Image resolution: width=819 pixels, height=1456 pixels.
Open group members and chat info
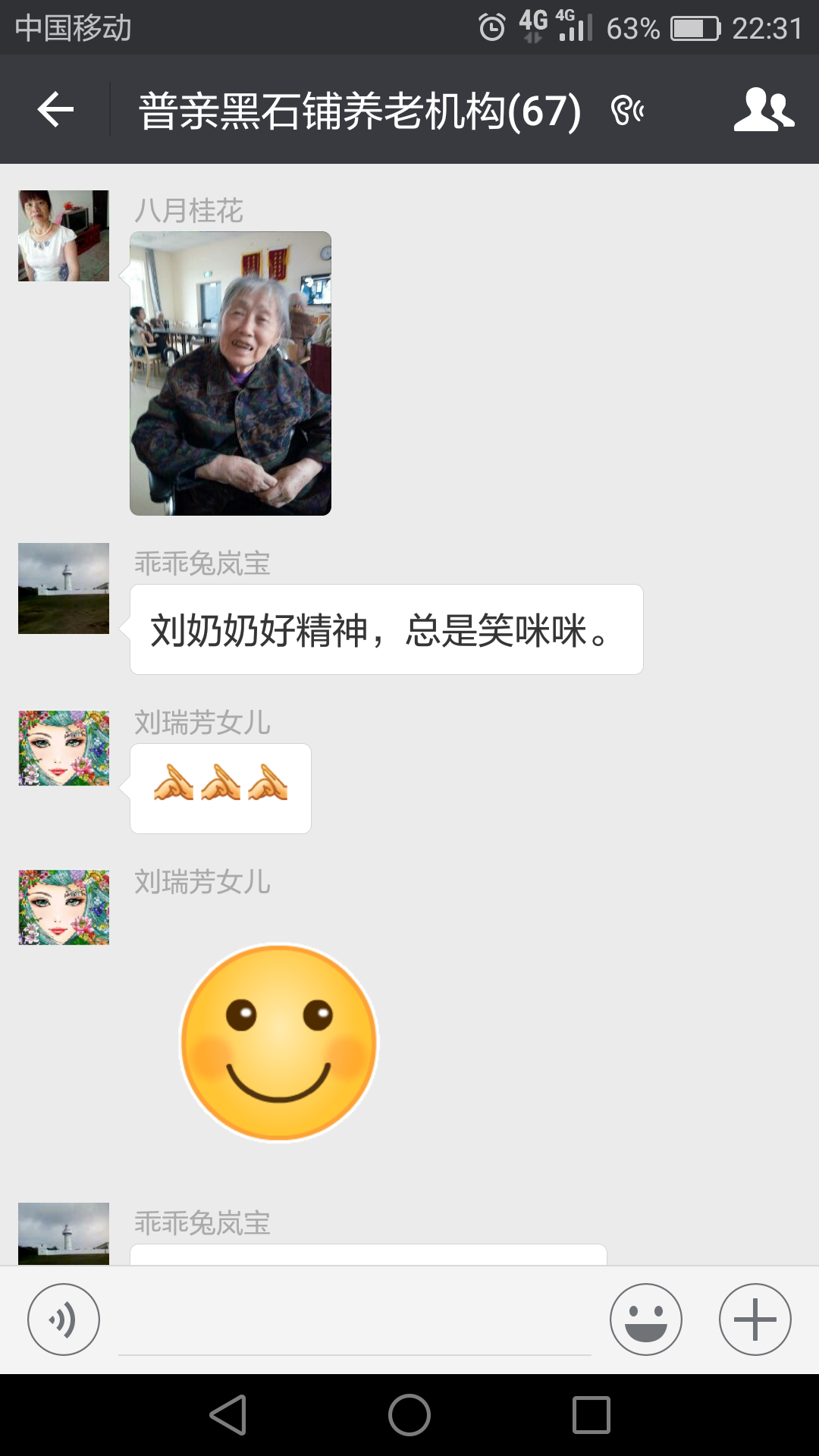tap(763, 110)
